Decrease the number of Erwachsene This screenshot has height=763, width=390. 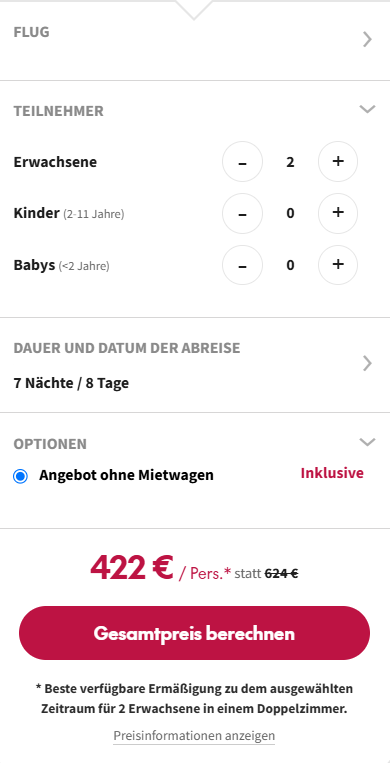242,162
